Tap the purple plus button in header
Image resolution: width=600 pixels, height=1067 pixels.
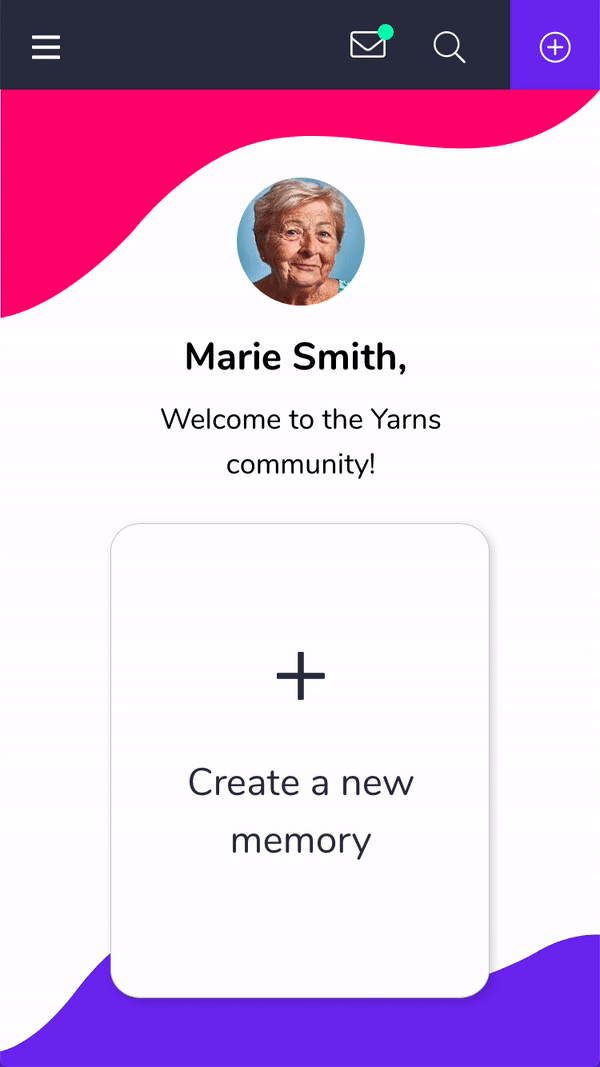pos(555,47)
